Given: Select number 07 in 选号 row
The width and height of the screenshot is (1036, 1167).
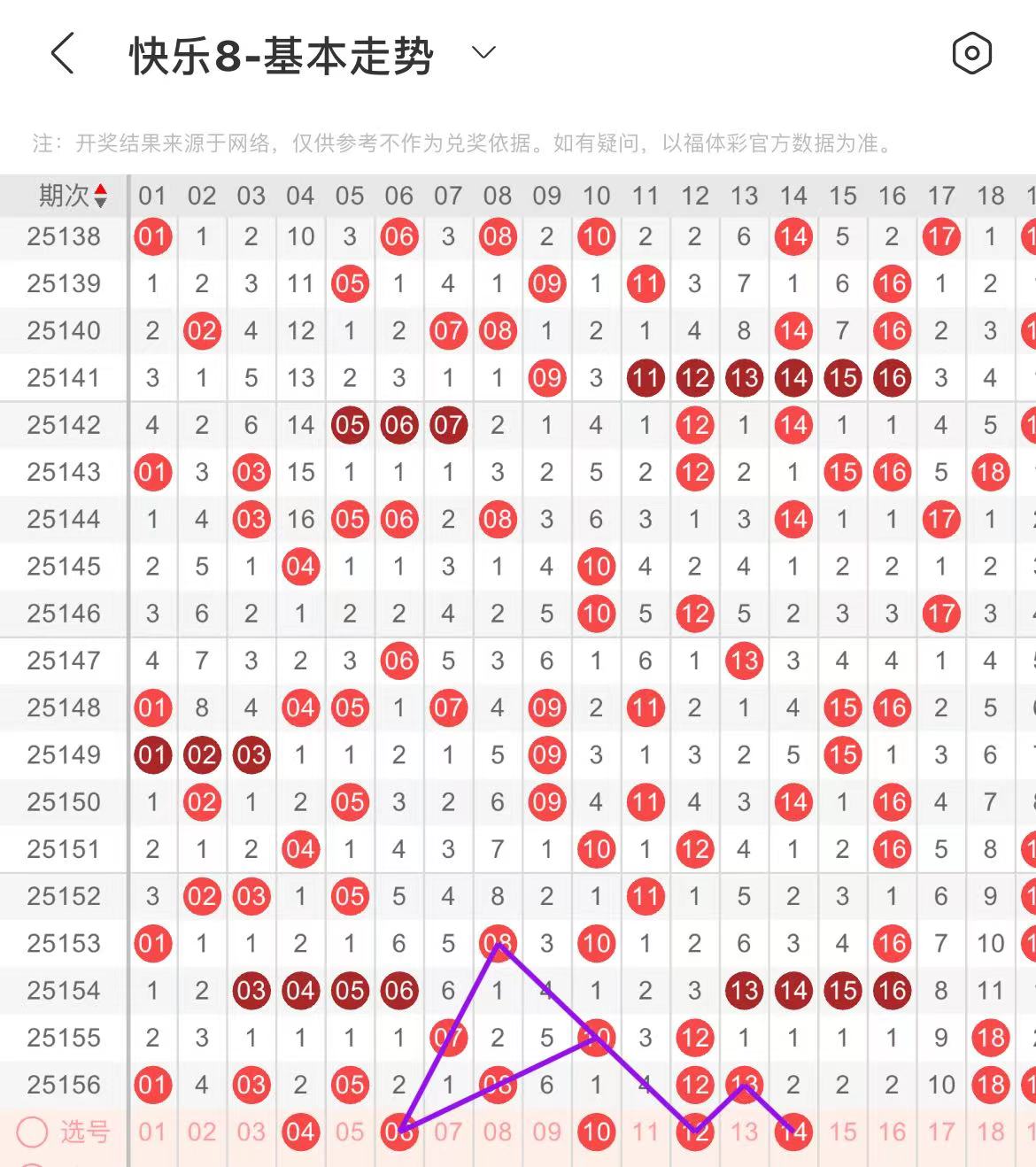Looking at the screenshot, I should pos(448,1132).
